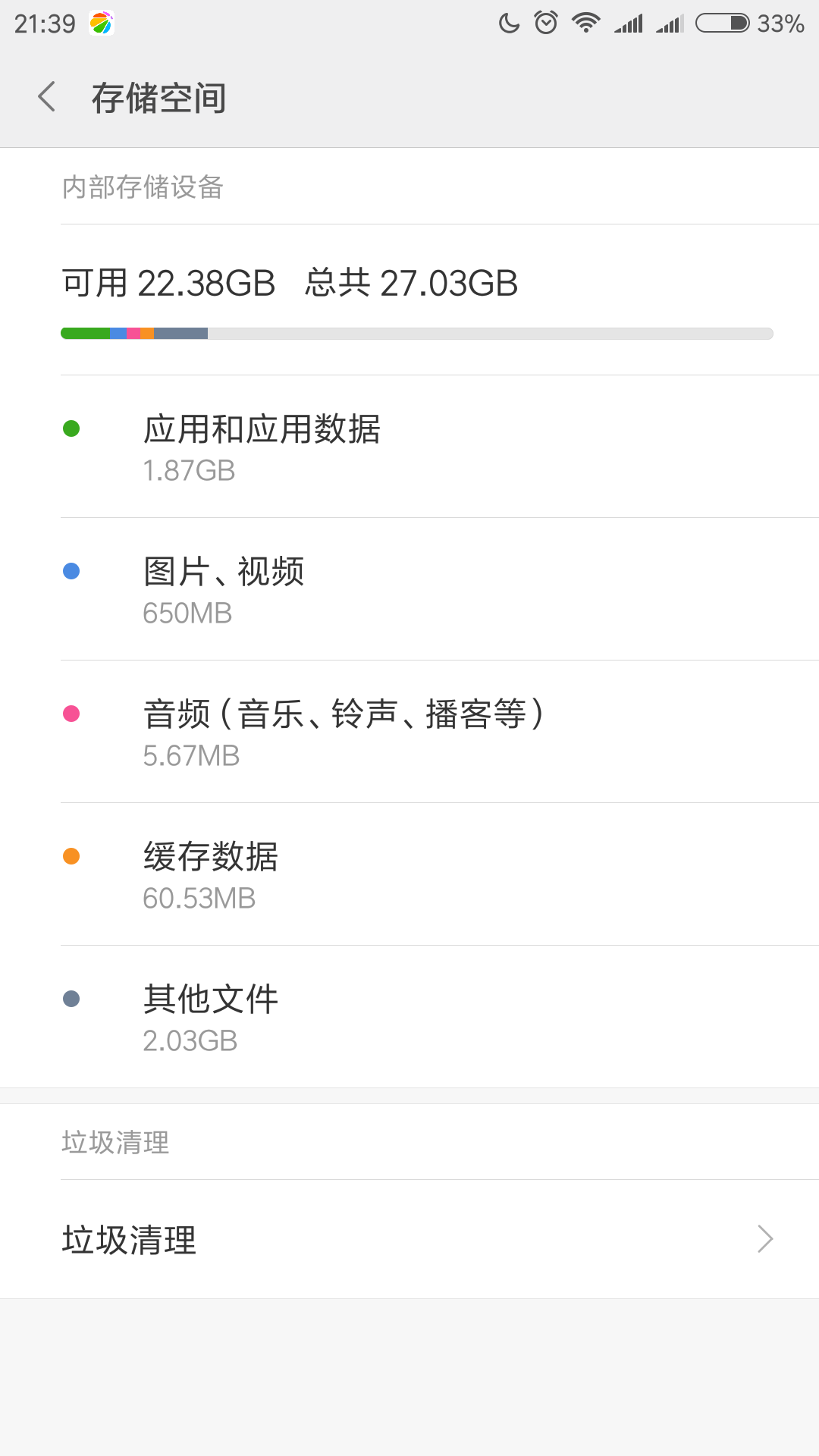Viewport: 819px width, 1456px height.
Task: Select the pink dot next to 音频 category
Action: tap(73, 713)
